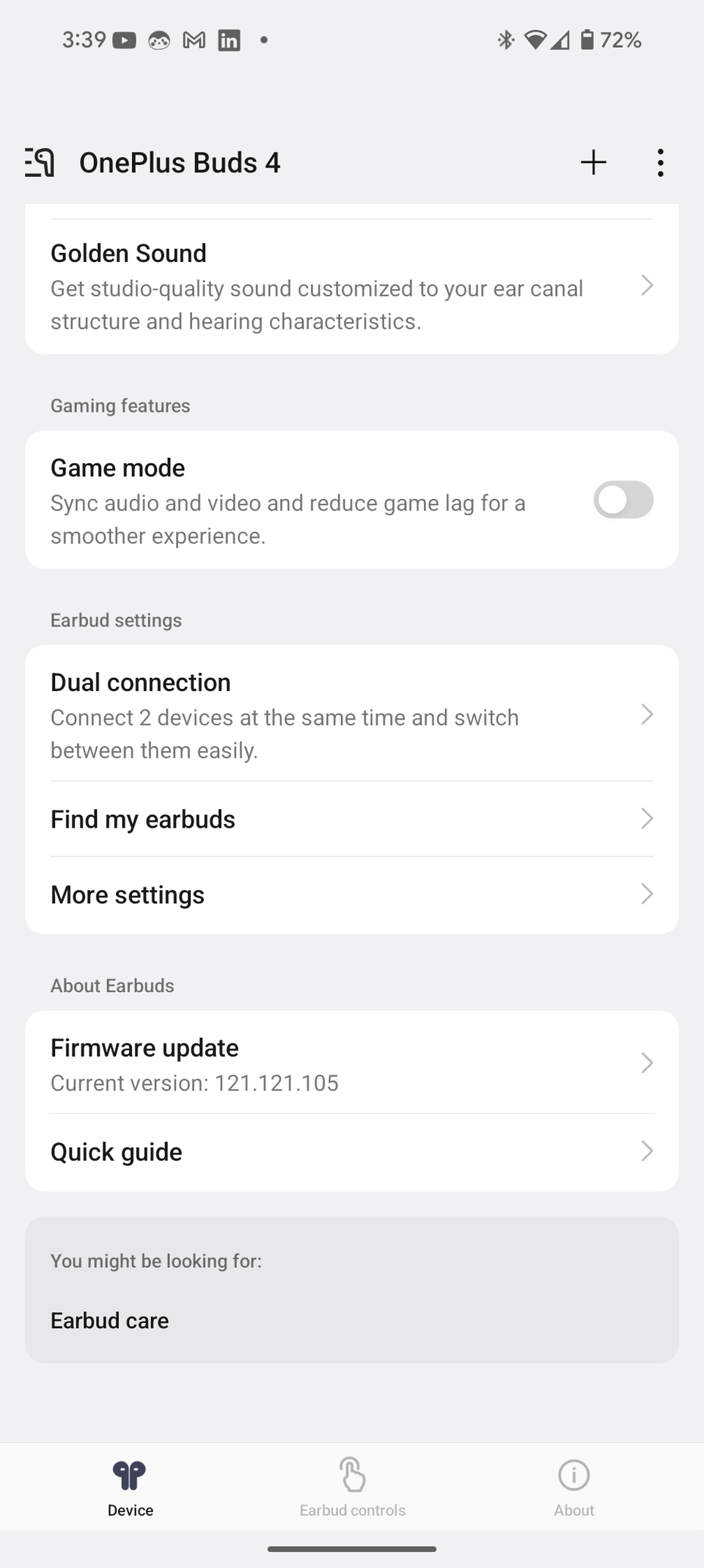The height and width of the screenshot is (1568, 704).
Task: Open the device list icon
Action: tap(40, 162)
